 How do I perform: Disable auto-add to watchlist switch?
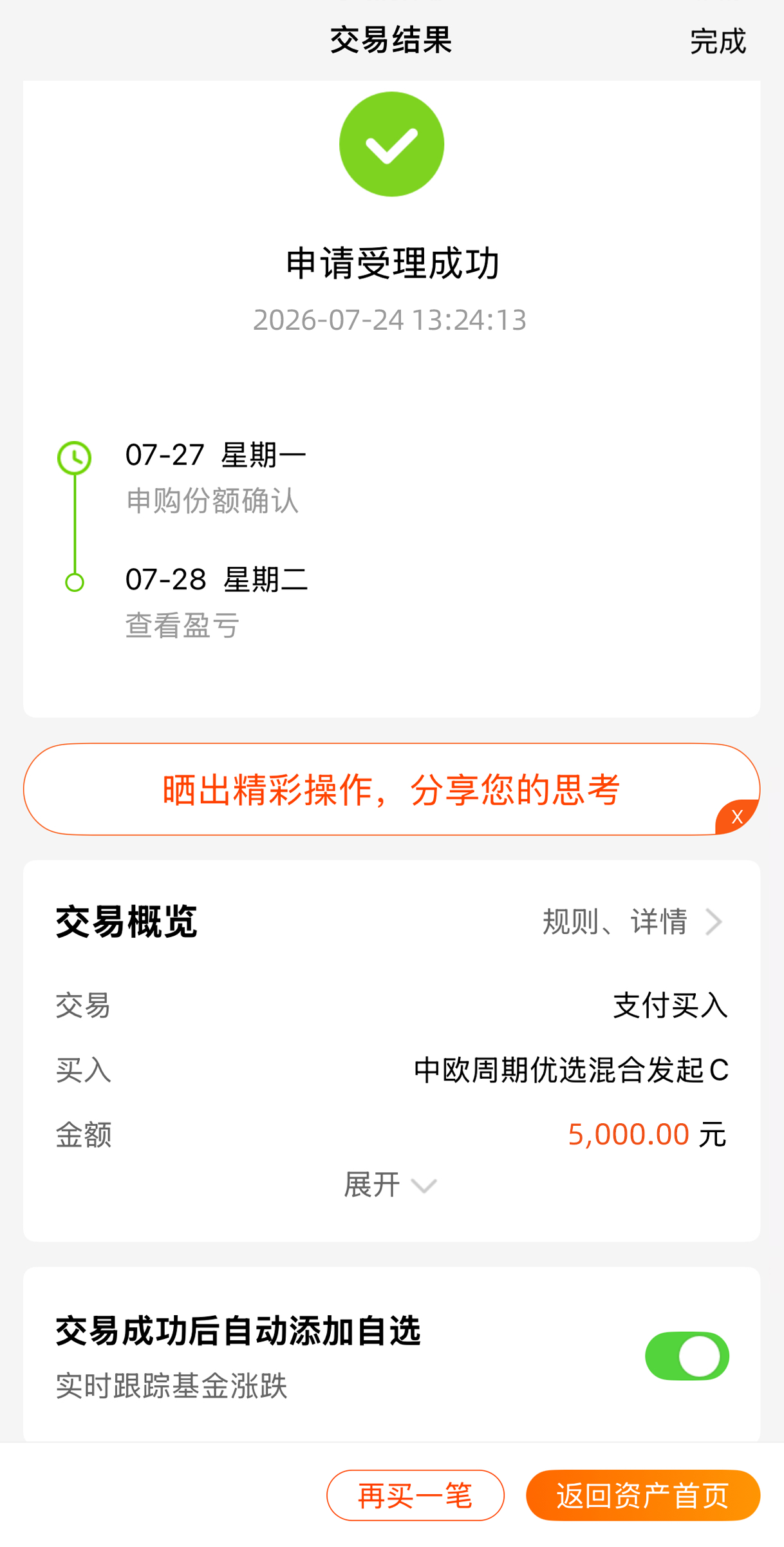(x=687, y=1356)
